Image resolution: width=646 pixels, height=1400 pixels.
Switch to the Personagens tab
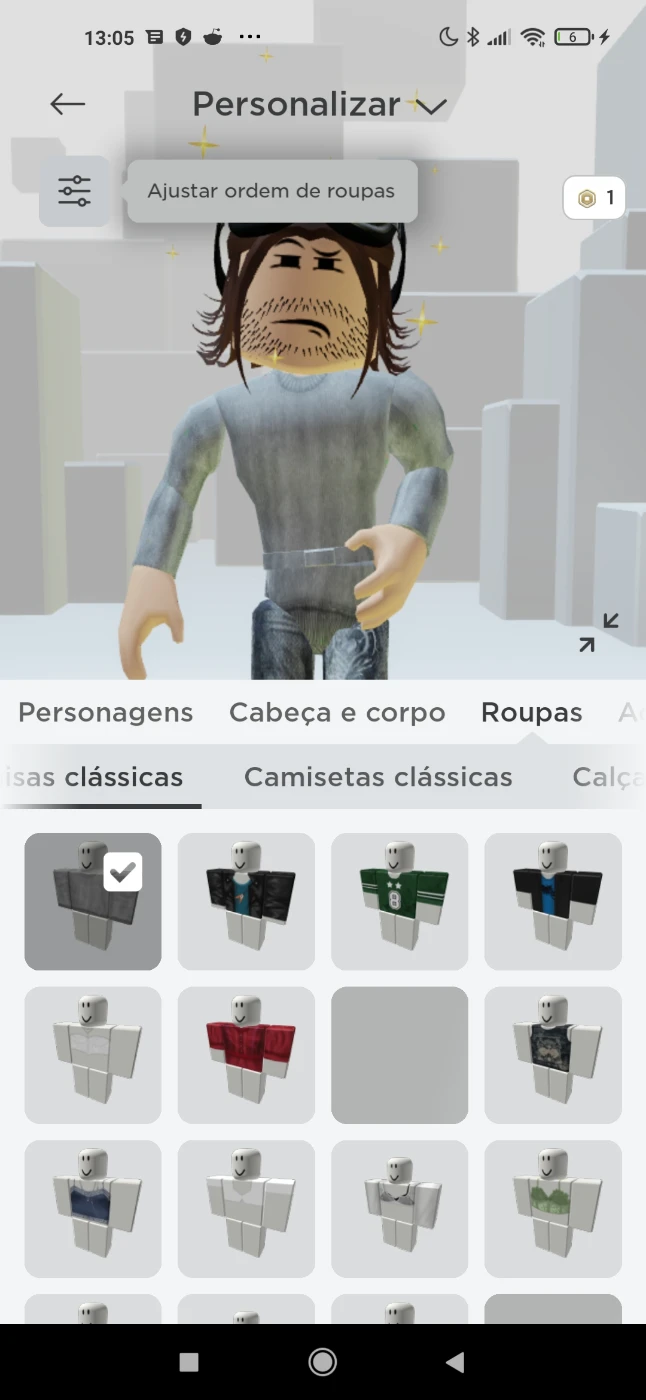tap(105, 713)
